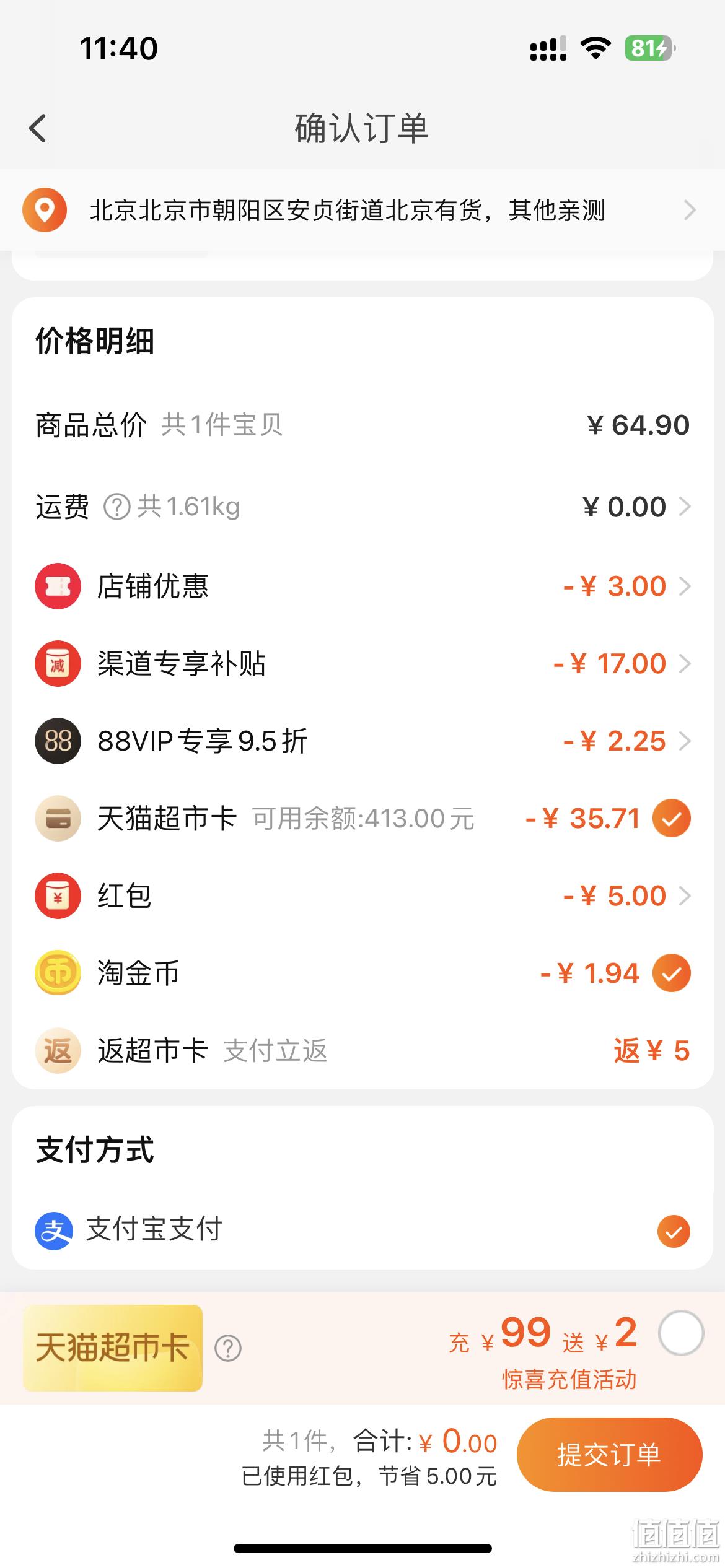Uncheck the 淘金币 coin deduction

(x=672, y=973)
